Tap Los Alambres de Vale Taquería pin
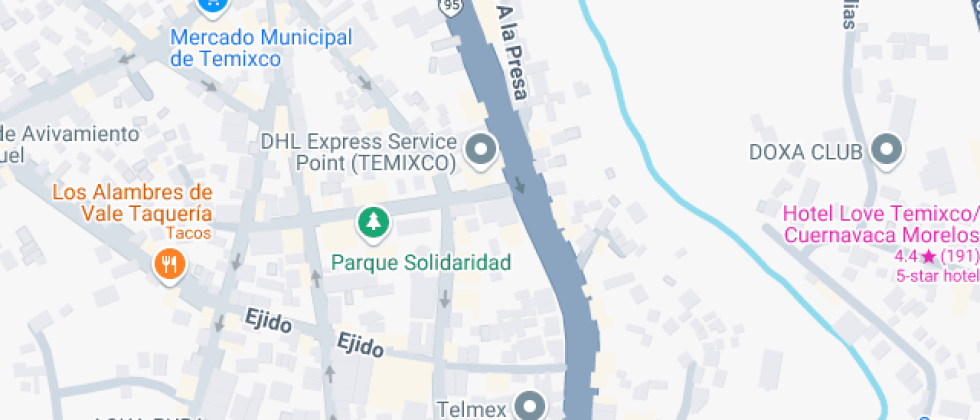Screen dimensions: 980x420 tap(168, 264)
